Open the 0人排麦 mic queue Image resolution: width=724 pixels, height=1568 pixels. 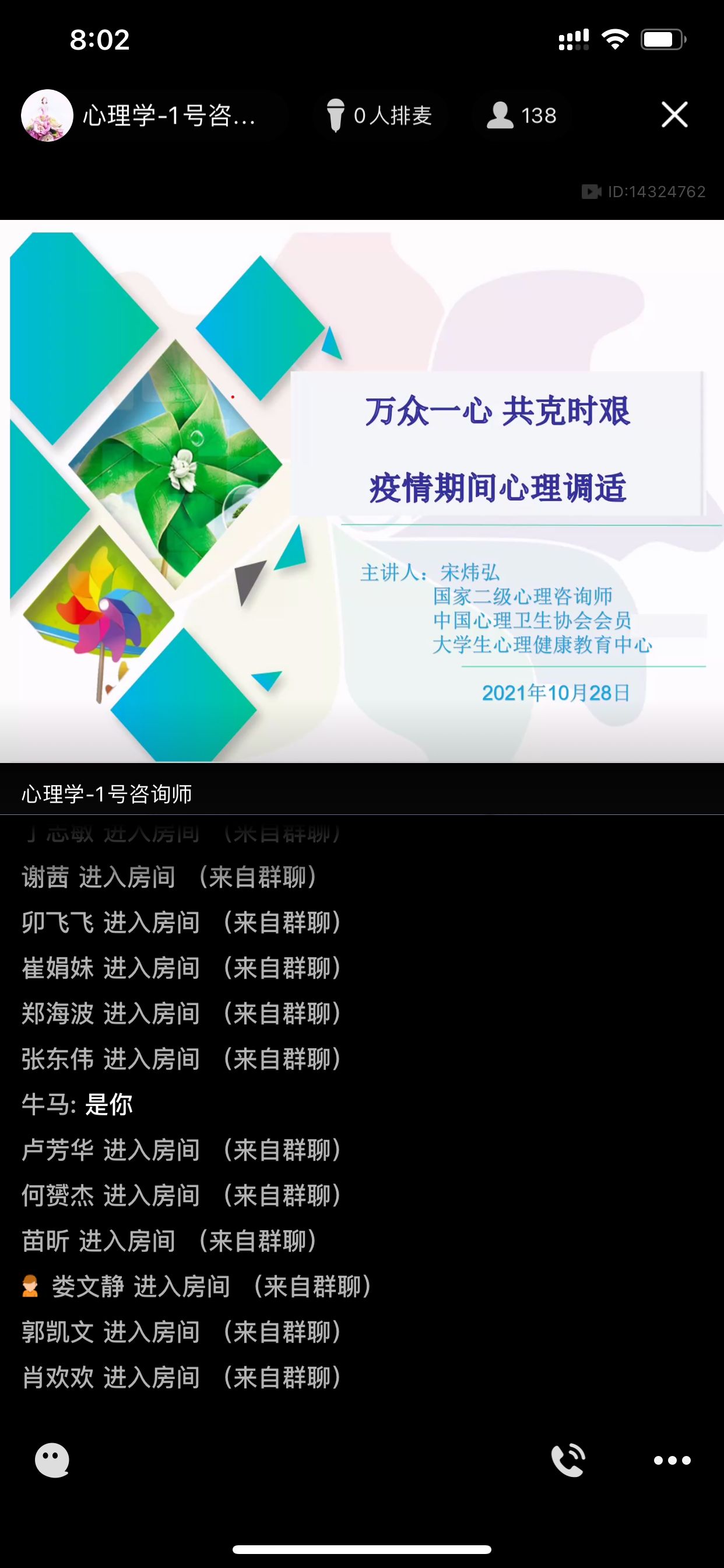(379, 115)
